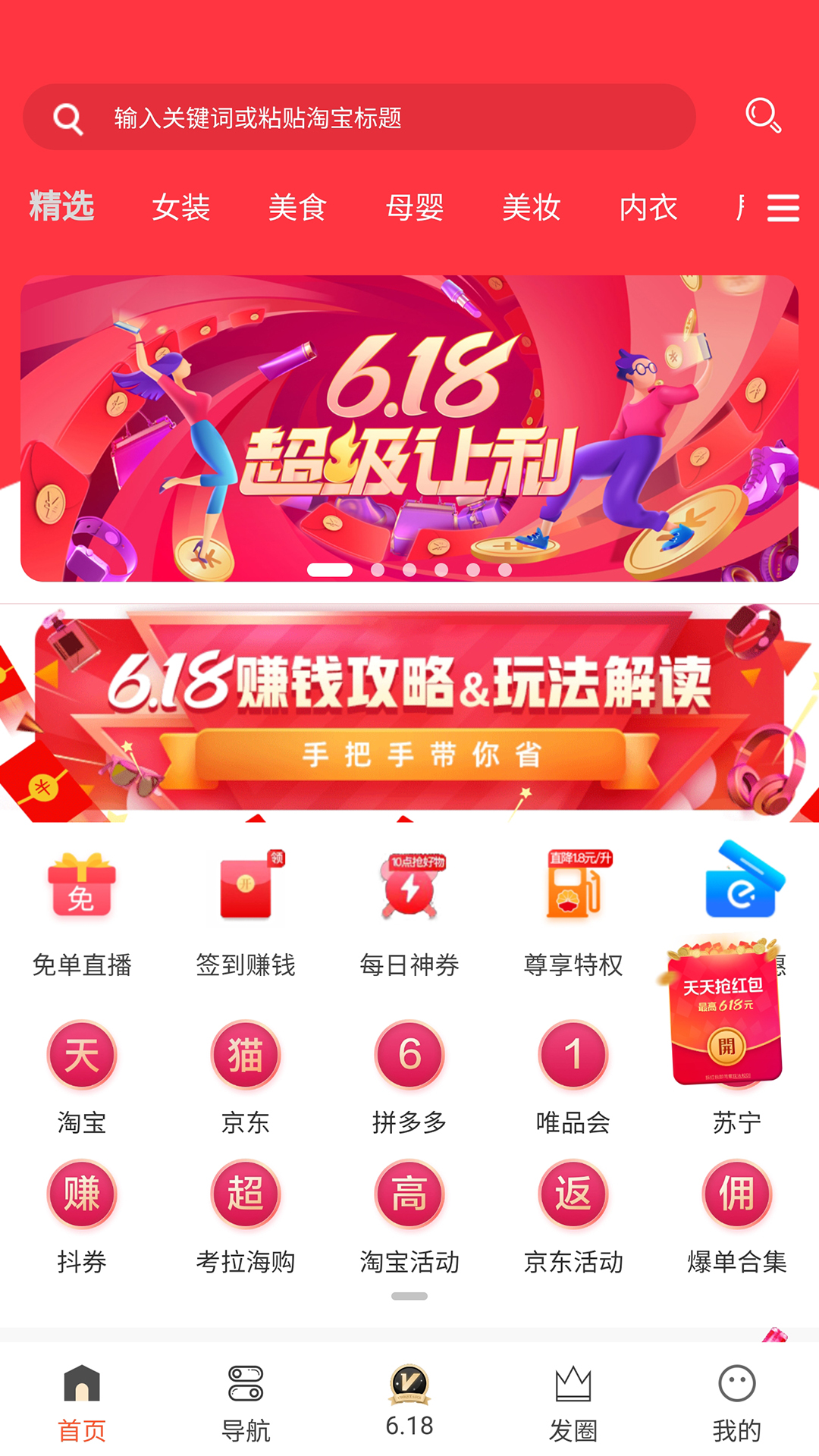Open the 6.18 超级让利 carousel banner

point(409,428)
